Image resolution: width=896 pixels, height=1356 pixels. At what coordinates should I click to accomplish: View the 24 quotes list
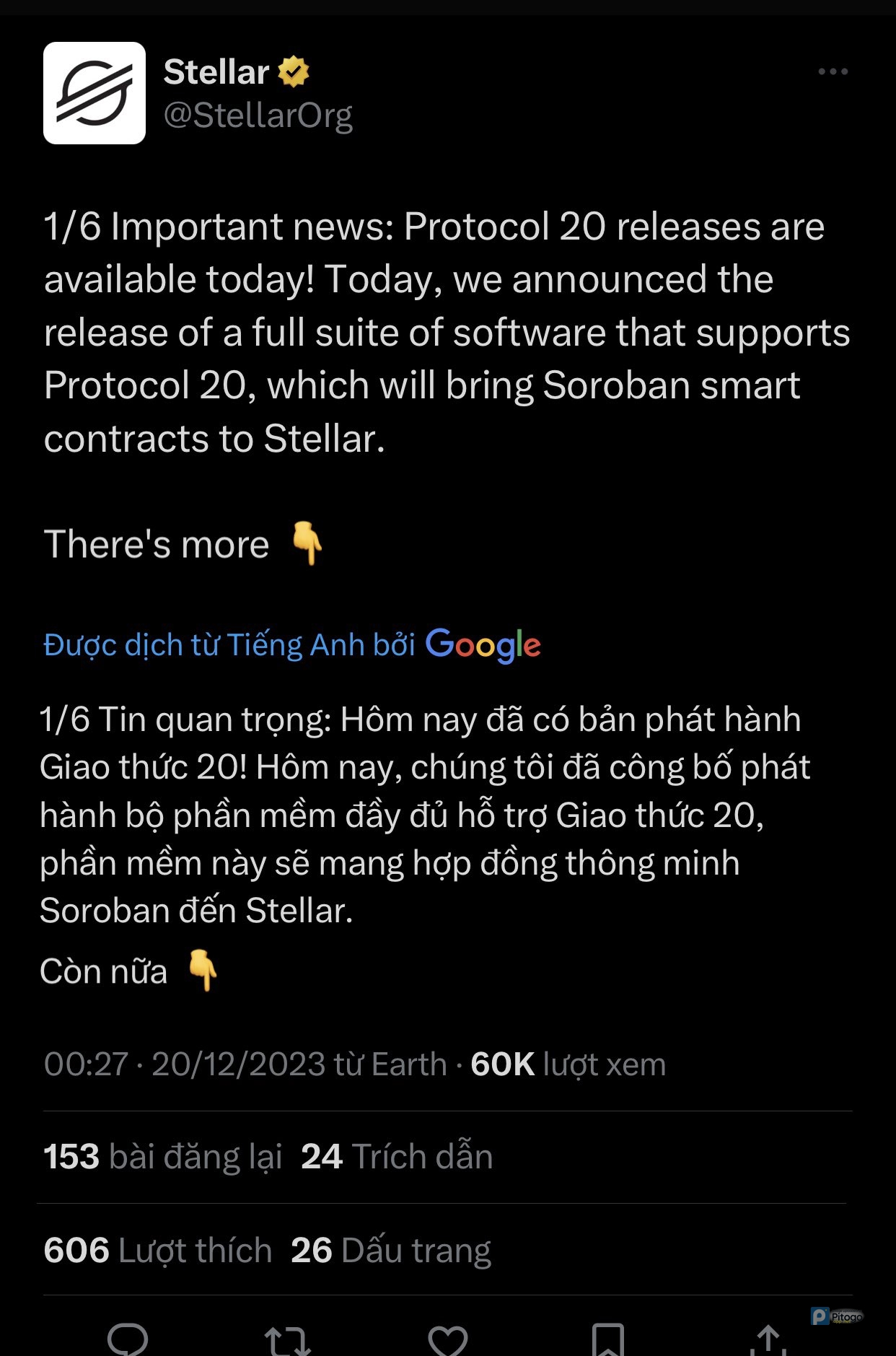(397, 1157)
